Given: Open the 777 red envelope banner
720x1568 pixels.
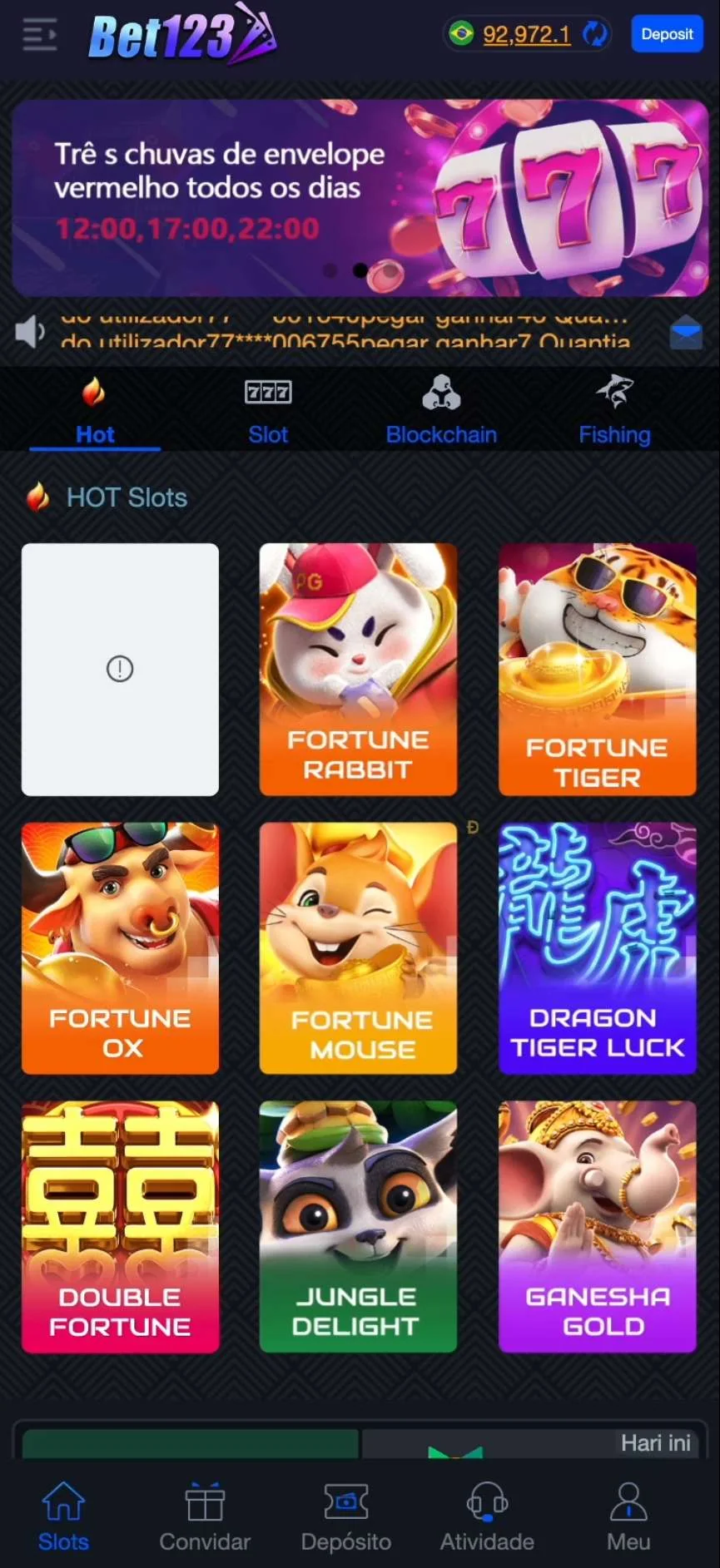Looking at the screenshot, I should tap(360, 198).
